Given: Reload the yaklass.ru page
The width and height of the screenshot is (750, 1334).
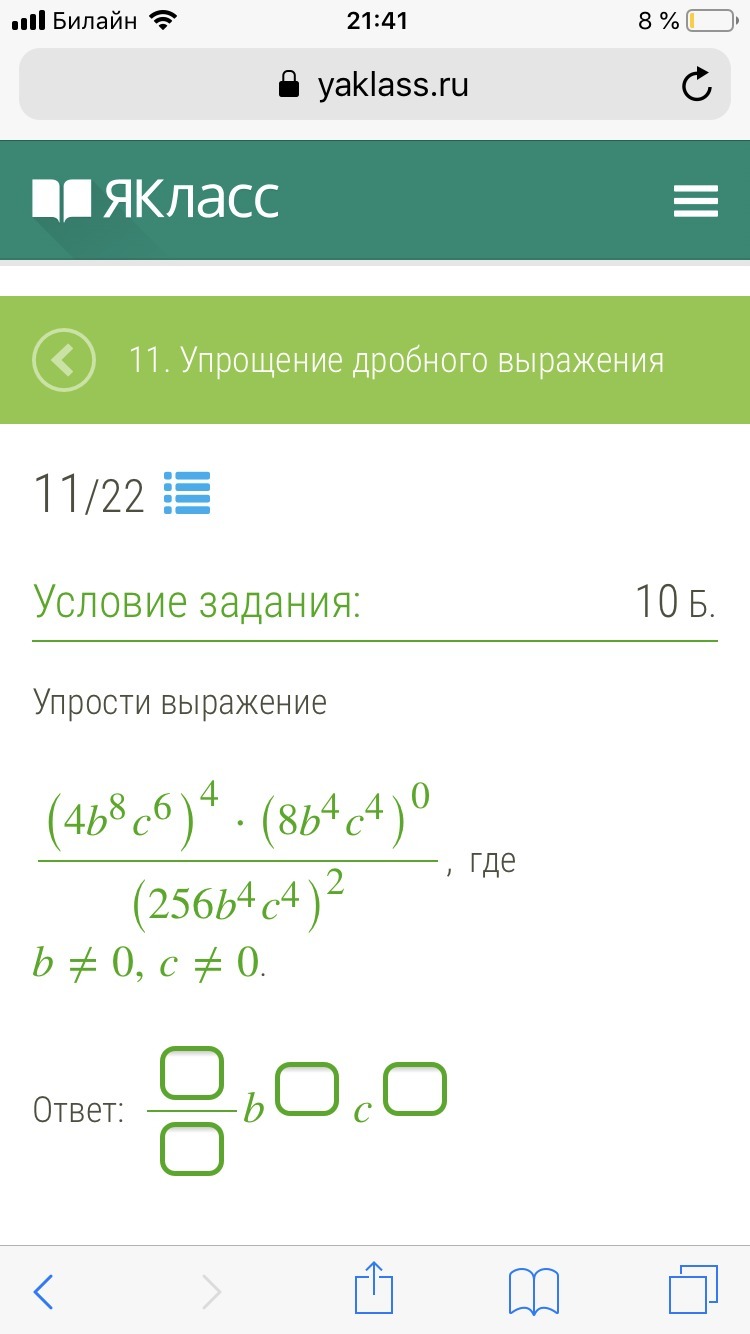Looking at the screenshot, I should [696, 85].
